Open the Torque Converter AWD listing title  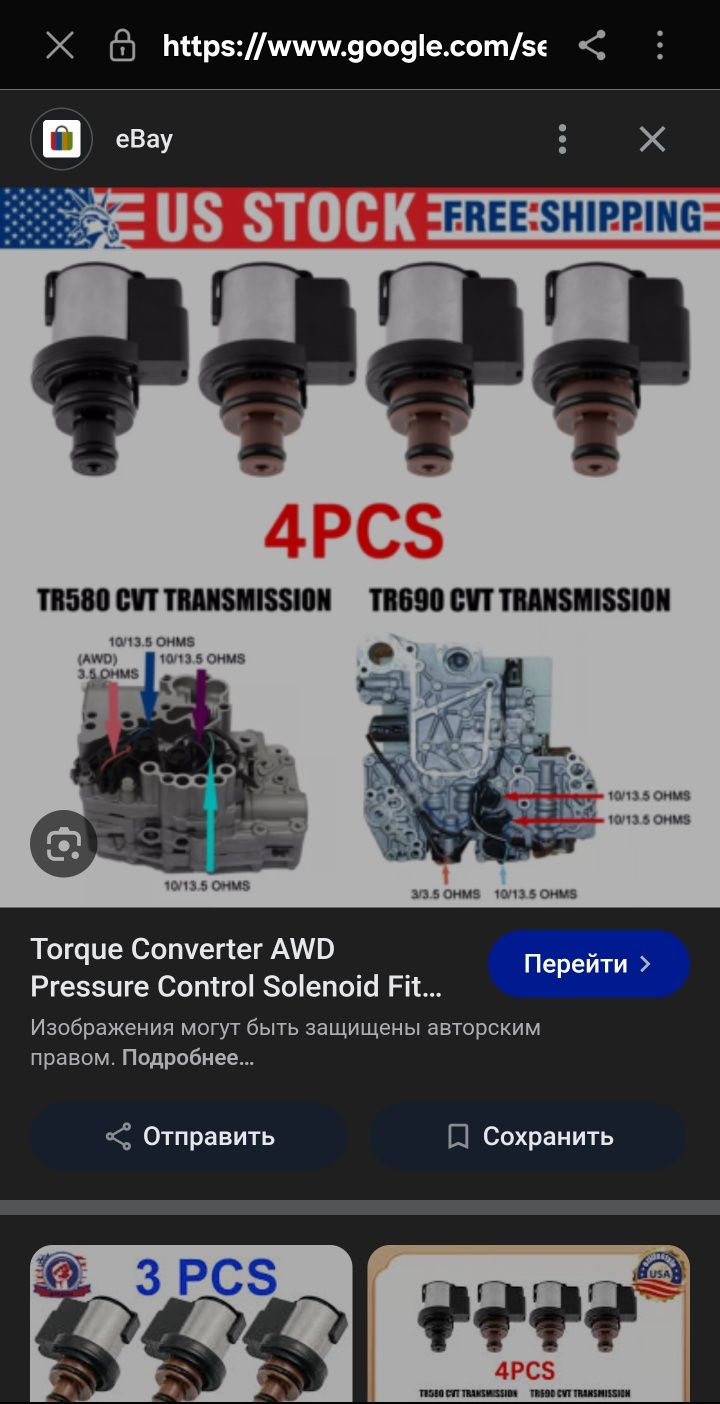[236, 967]
